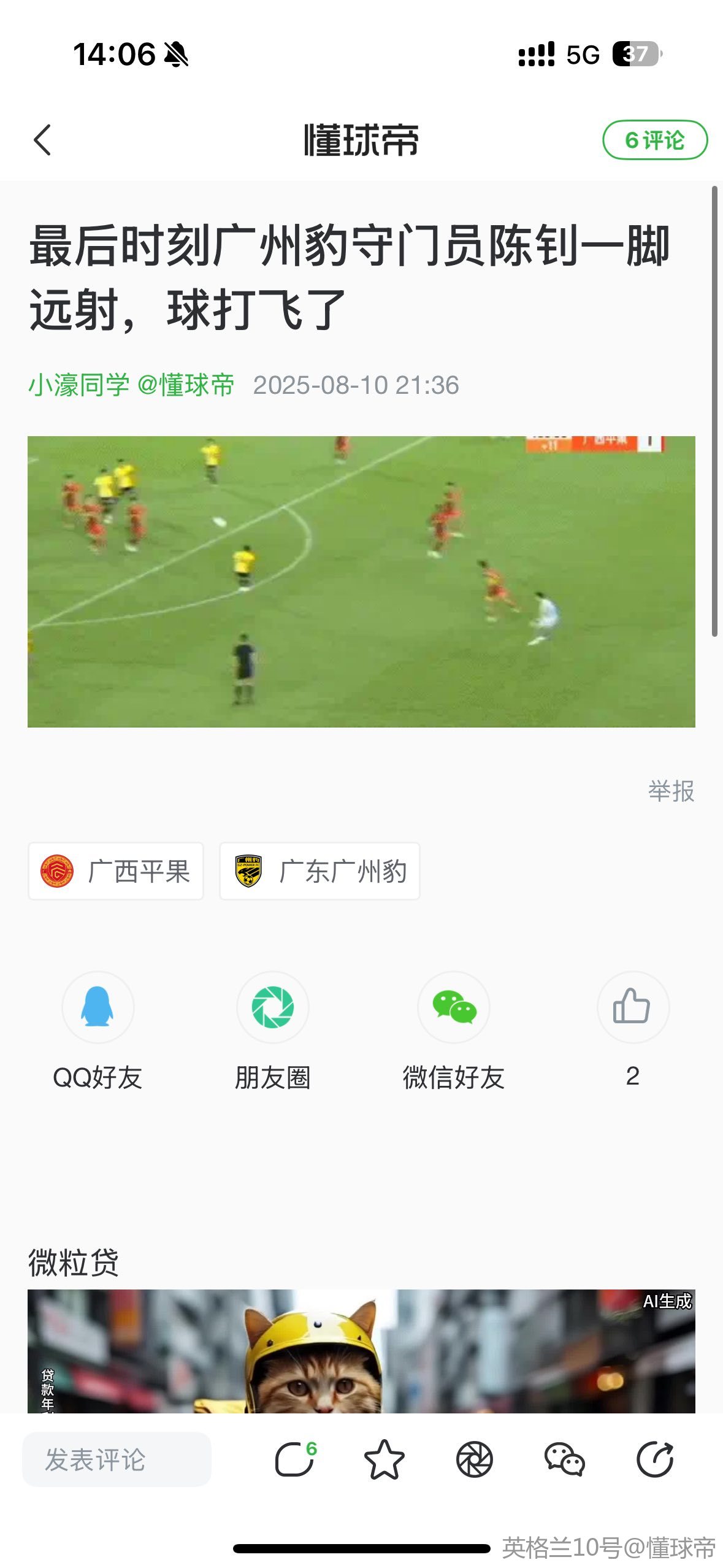The height and width of the screenshot is (1568, 723).
Task: Open author 小濠同学 @懂球帝 profile link
Action: 131,385
